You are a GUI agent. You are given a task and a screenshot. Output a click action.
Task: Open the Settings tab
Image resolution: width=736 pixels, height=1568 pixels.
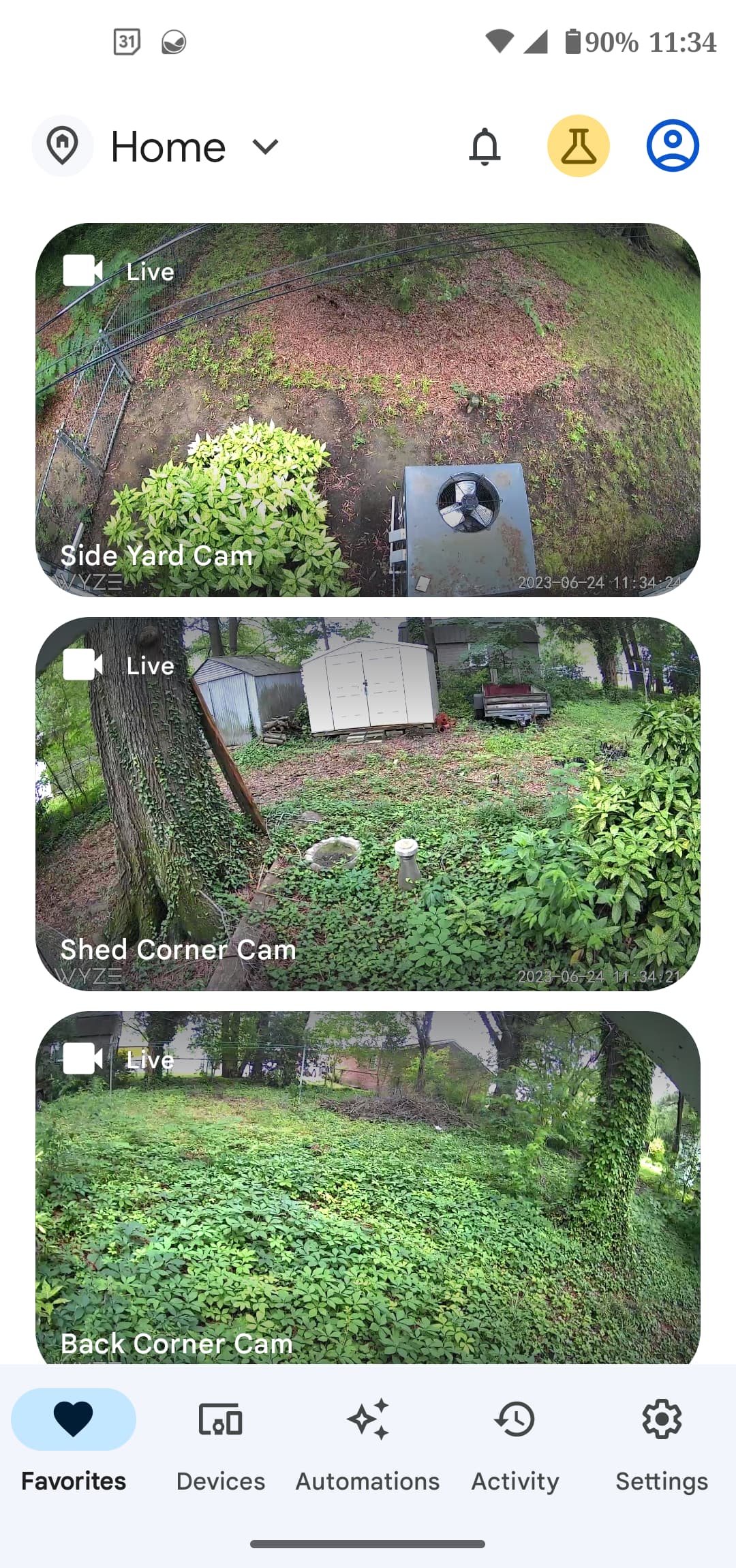pos(662,1440)
